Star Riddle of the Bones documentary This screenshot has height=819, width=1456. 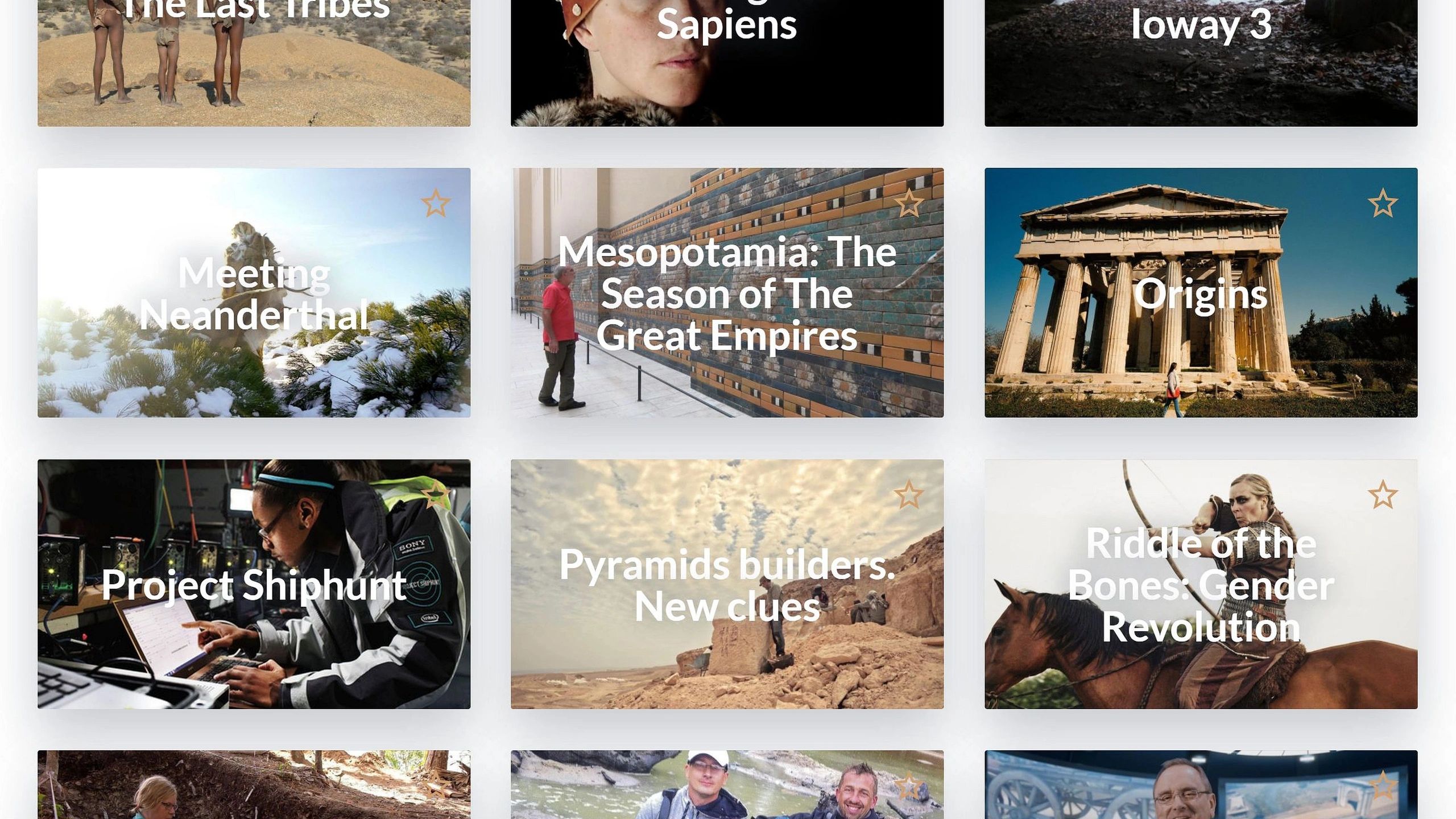[1382, 495]
